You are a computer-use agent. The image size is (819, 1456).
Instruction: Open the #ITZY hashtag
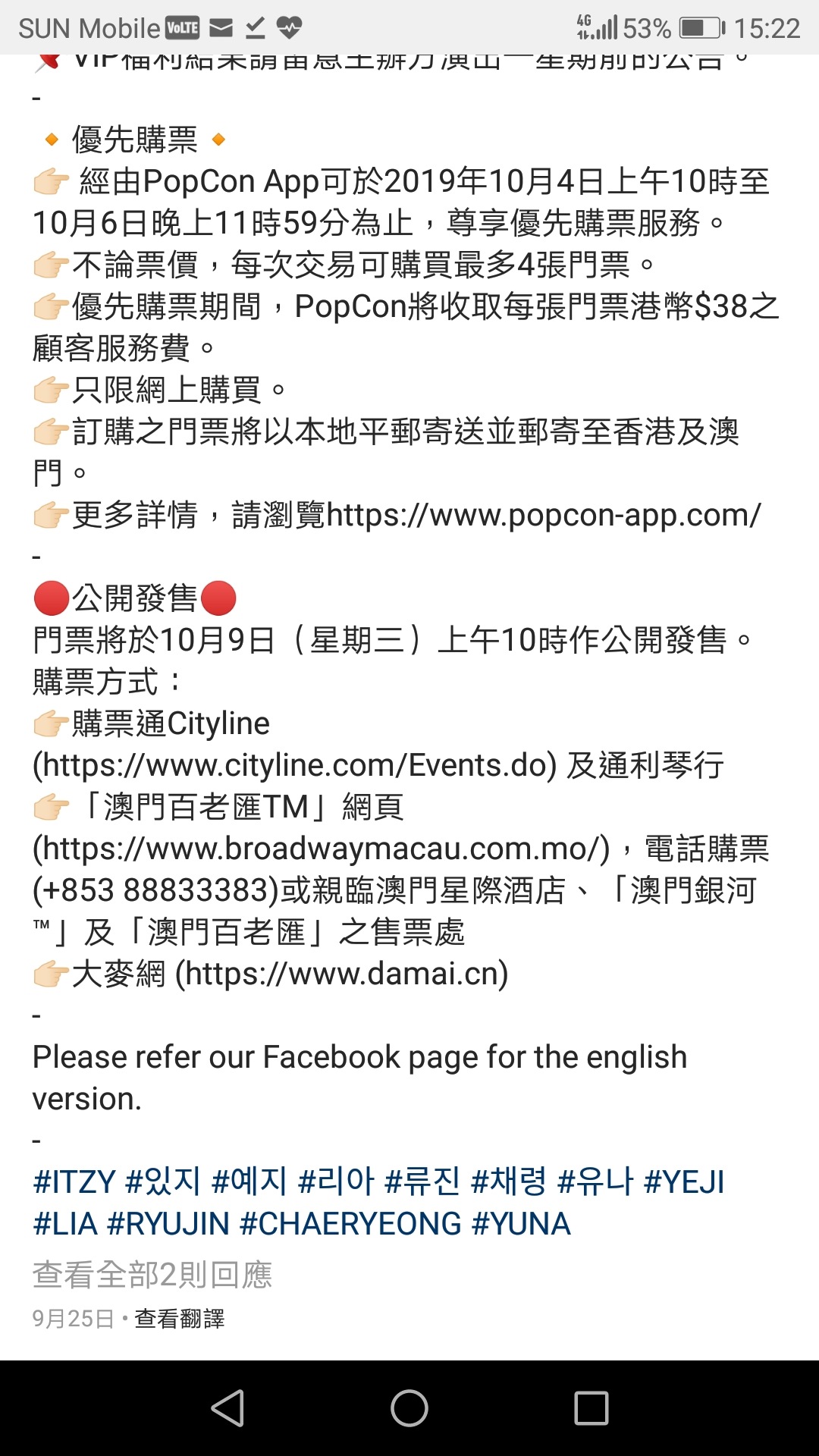pos(74,1182)
